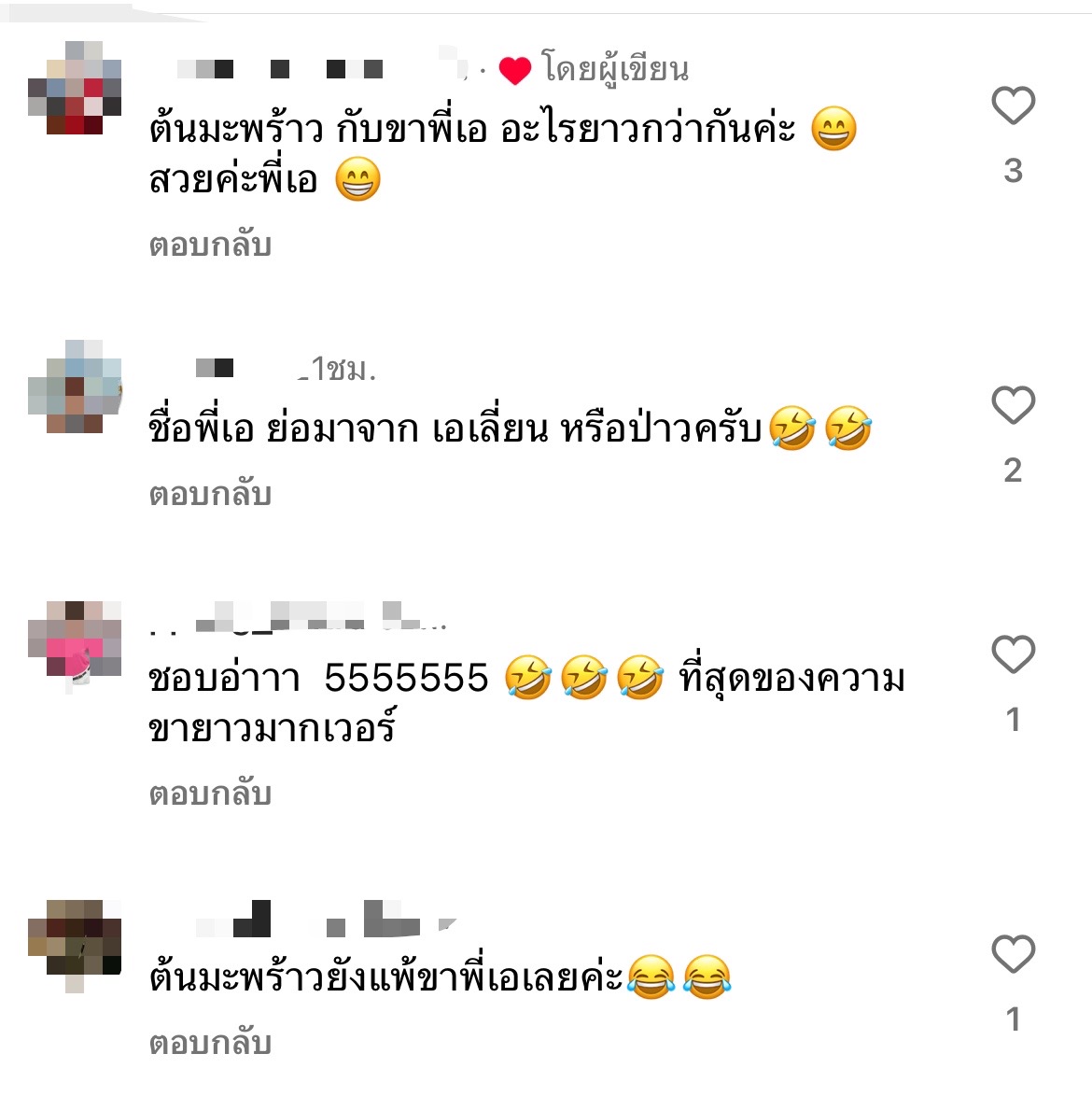1092x1096 pixels.
Task: Open profile picture of the ชอบอ่าาา commenter
Action: point(75,640)
